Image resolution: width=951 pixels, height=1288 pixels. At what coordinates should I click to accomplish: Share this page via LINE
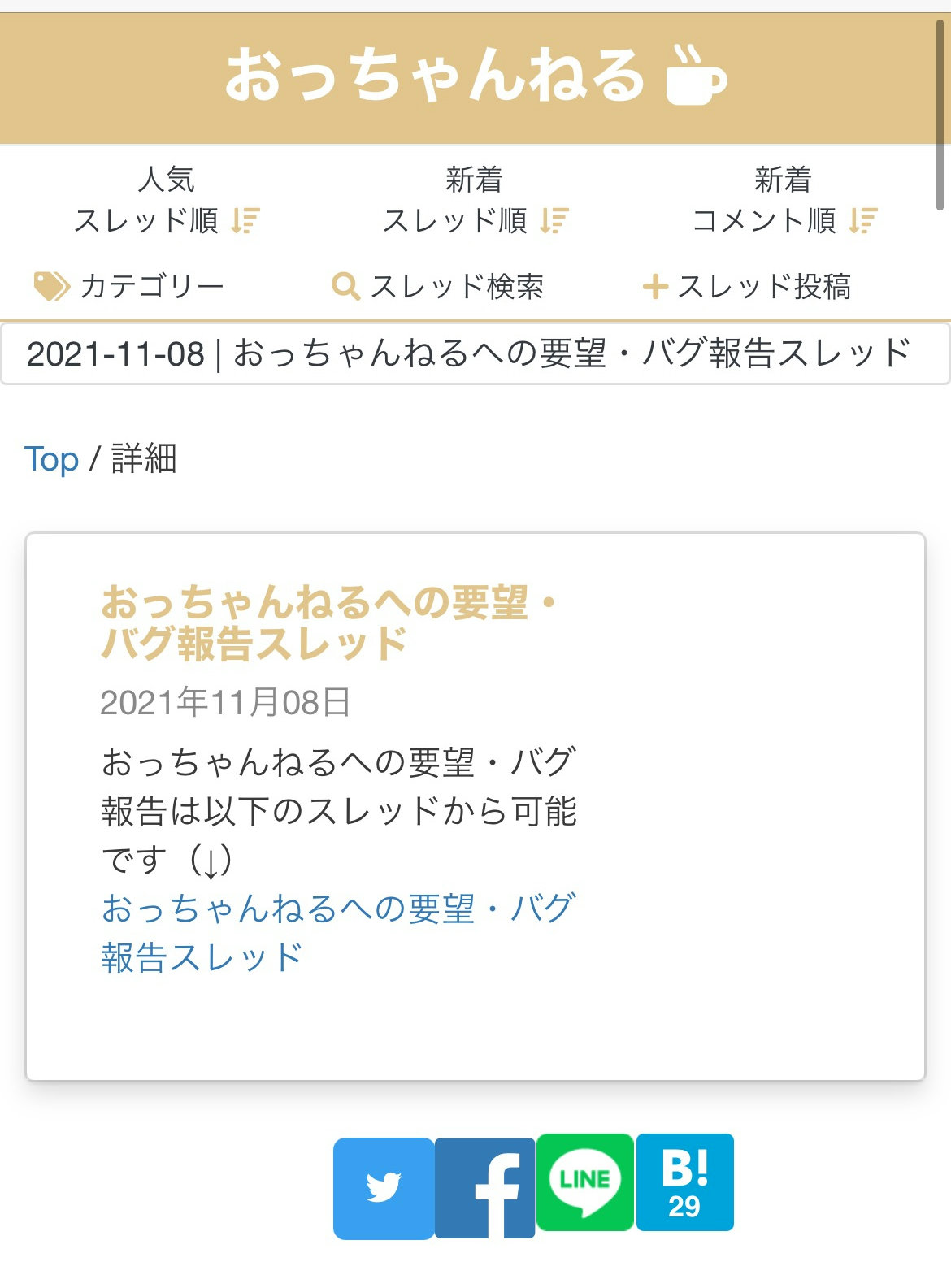point(584,1182)
